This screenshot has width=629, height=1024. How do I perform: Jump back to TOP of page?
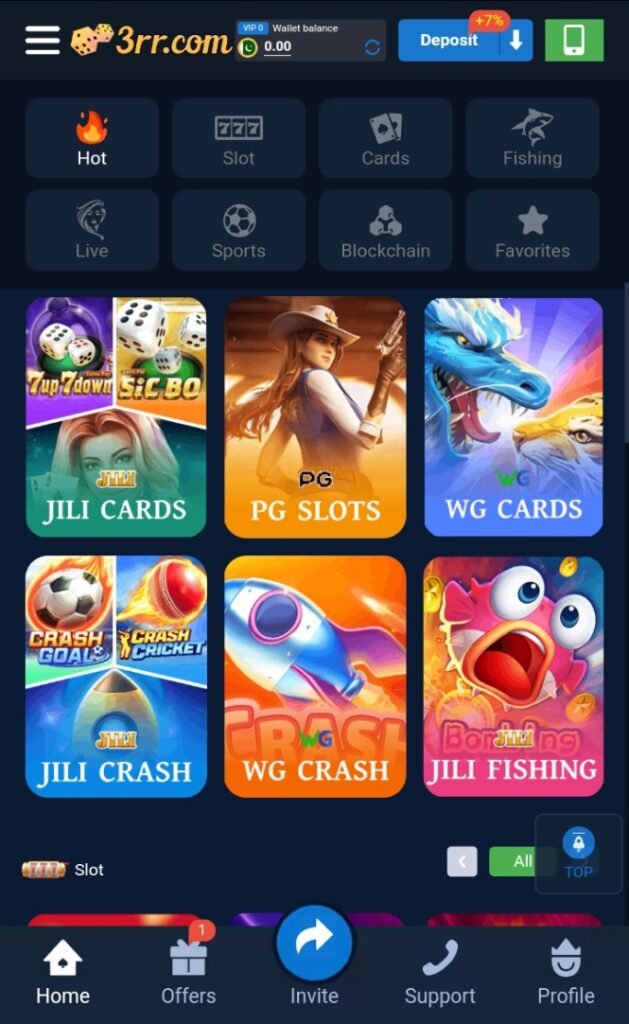tap(578, 853)
